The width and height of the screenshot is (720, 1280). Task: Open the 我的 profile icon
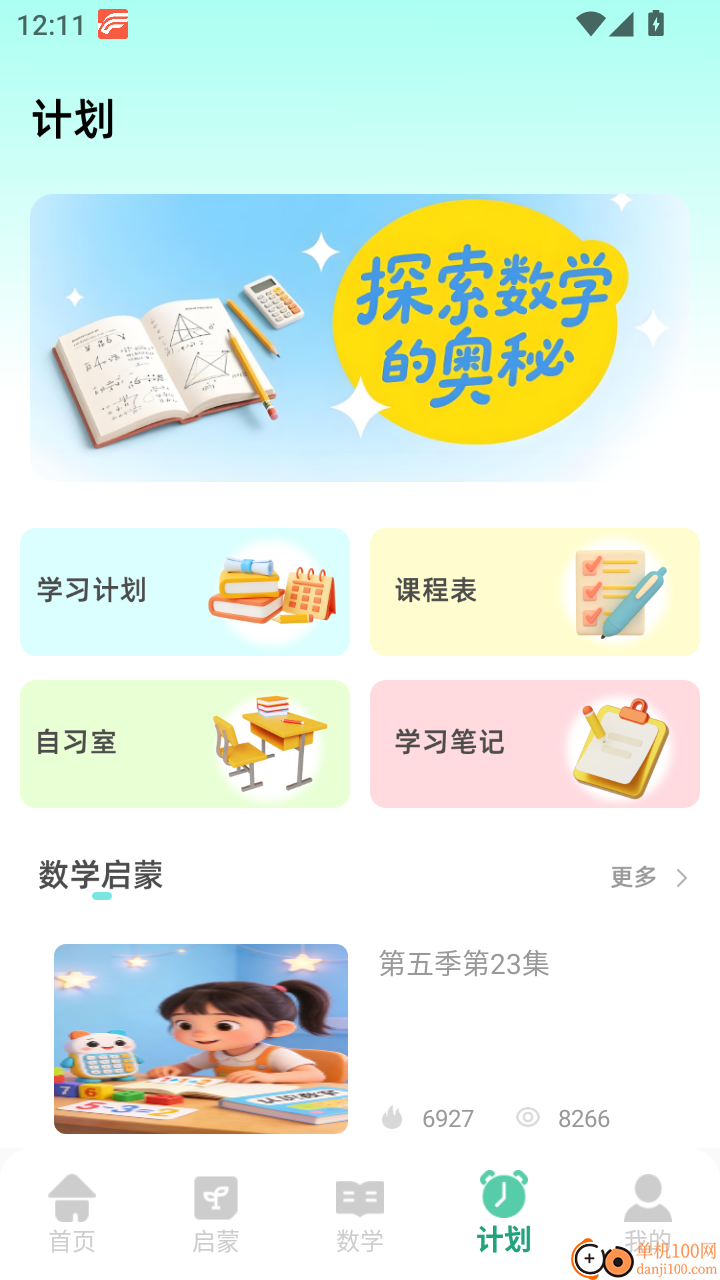pyautogui.click(x=647, y=1197)
